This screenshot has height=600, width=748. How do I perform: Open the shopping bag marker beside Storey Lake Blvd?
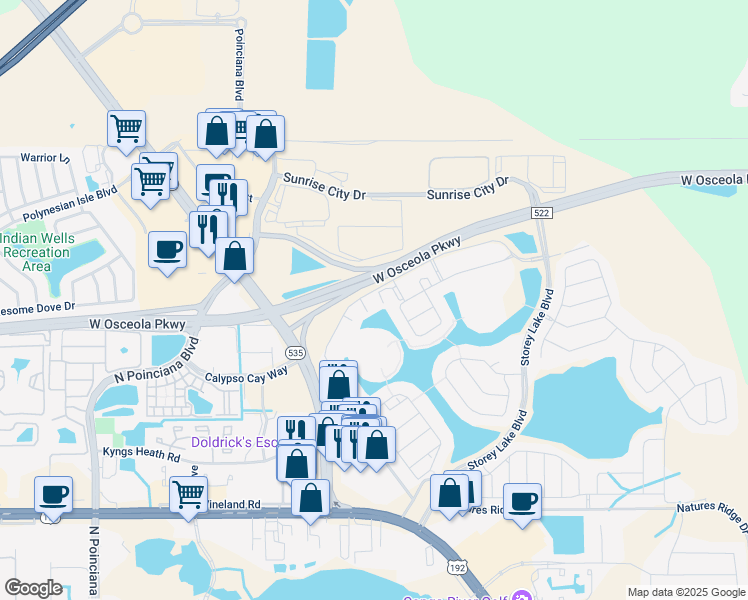coord(450,492)
